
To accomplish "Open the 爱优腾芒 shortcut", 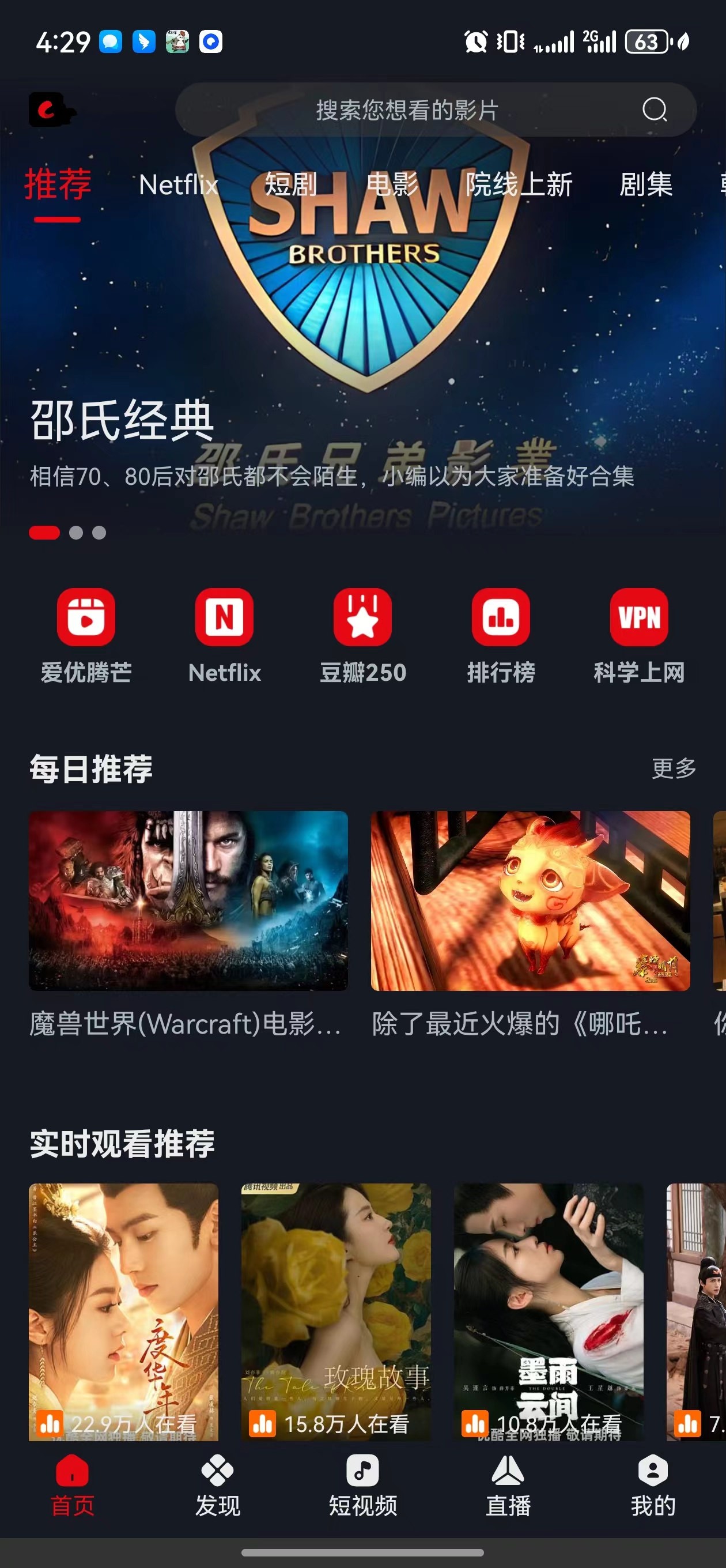I will tap(86, 636).
